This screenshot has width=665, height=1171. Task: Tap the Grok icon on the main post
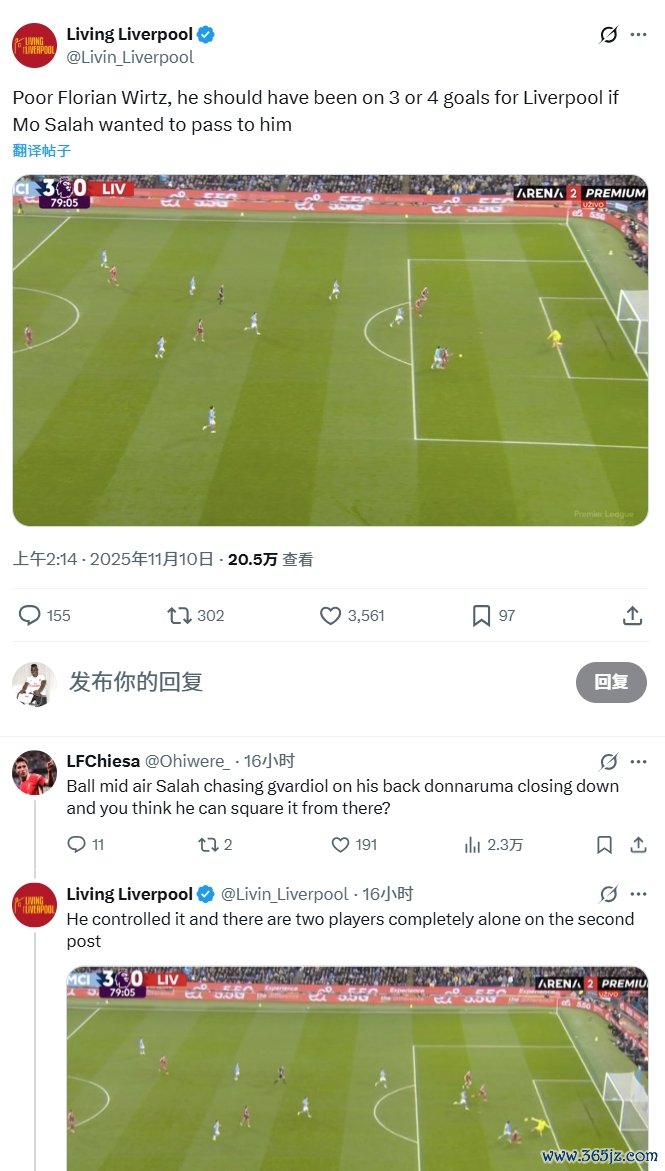608,35
